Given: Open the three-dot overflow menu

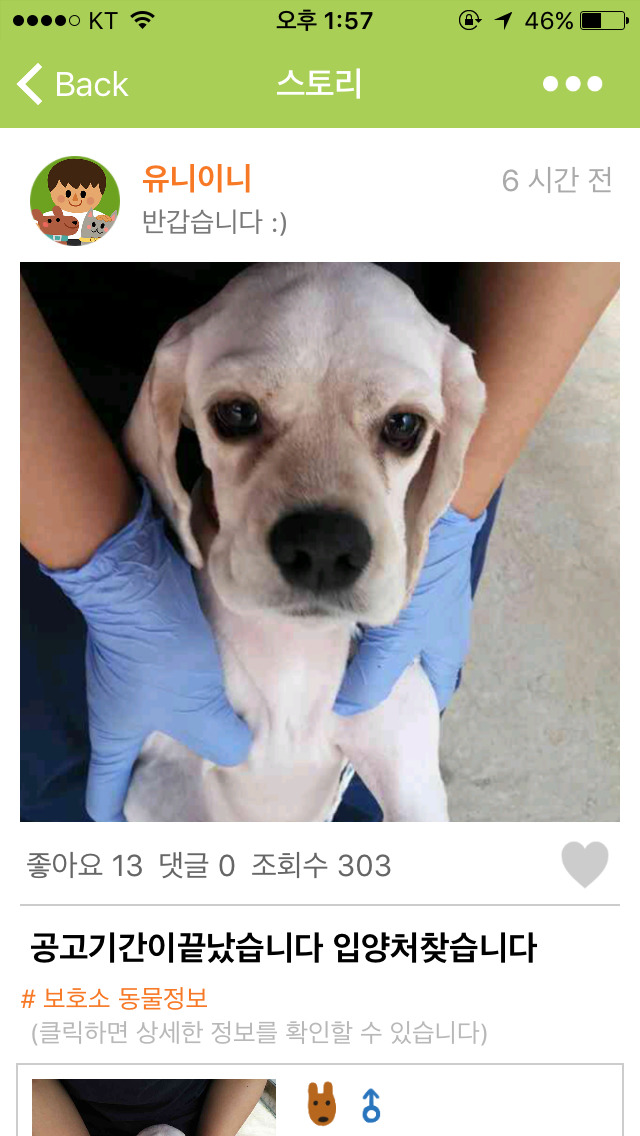Looking at the screenshot, I should click(x=573, y=84).
